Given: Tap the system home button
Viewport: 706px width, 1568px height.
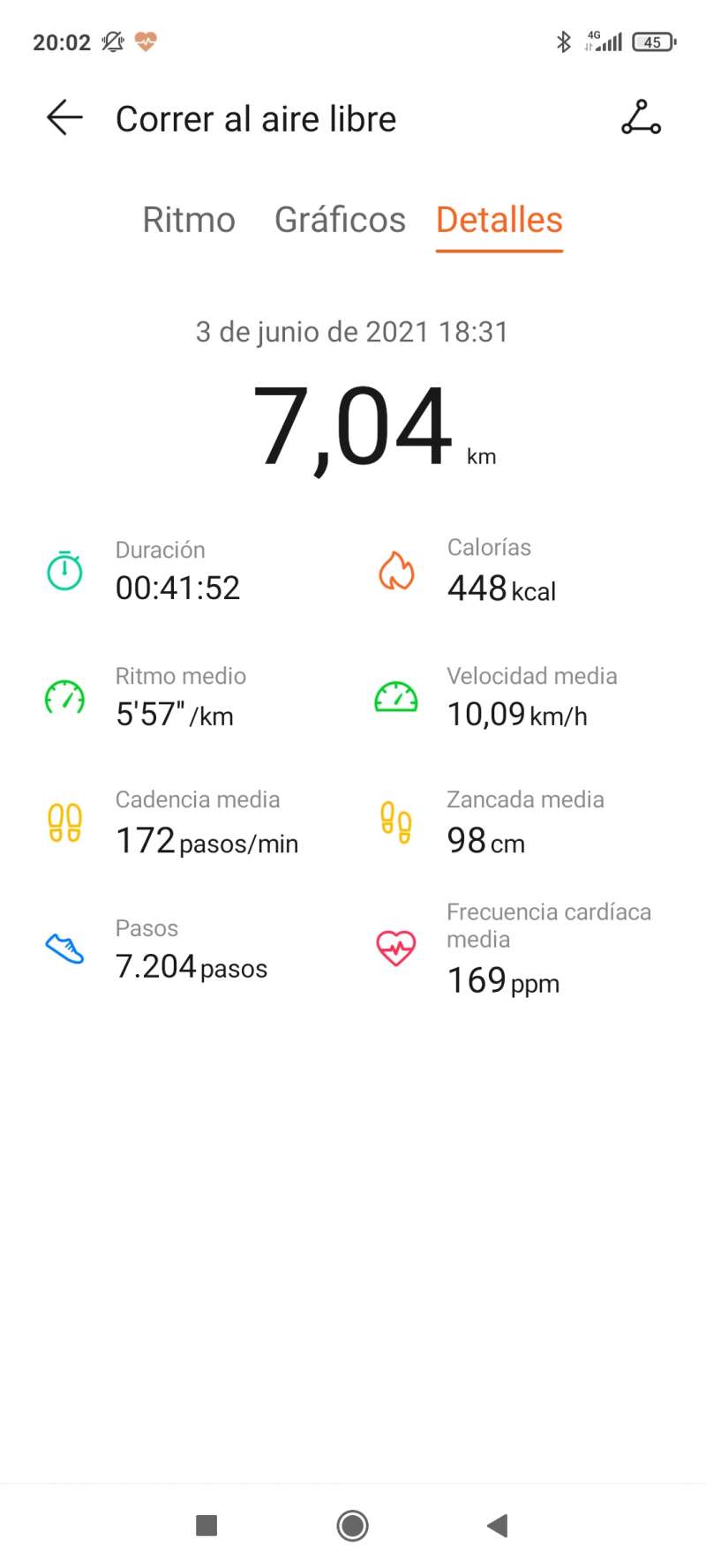Looking at the screenshot, I should [x=353, y=1525].
